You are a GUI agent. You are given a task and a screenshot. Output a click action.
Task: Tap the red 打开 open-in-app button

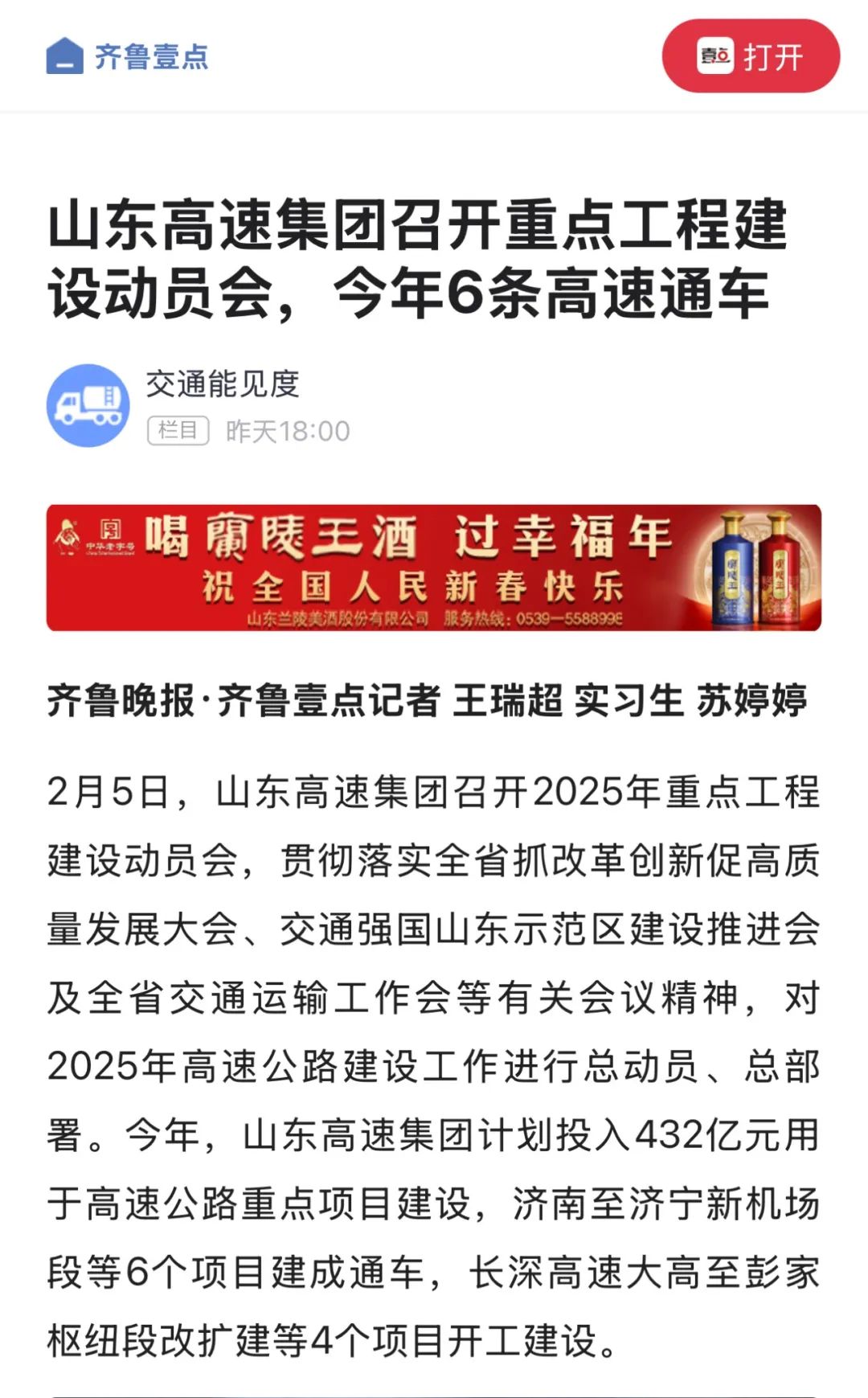coord(751,56)
